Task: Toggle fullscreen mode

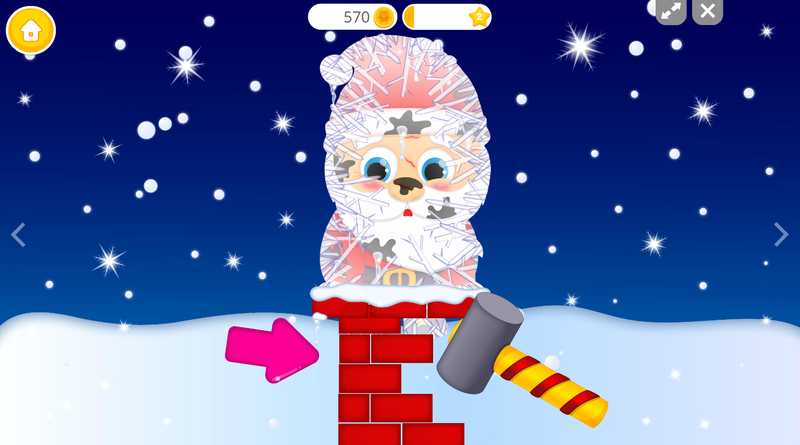Action: point(670,11)
